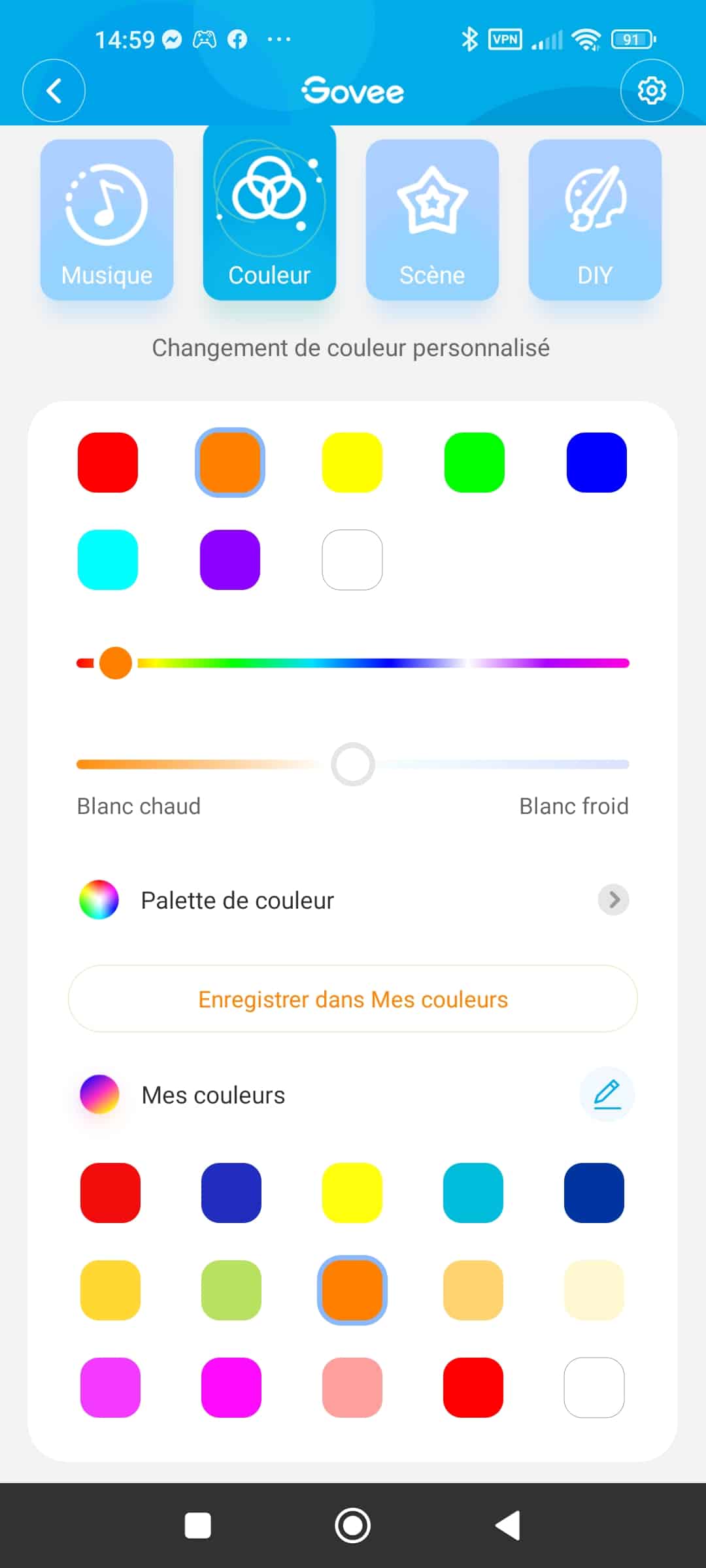Image resolution: width=706 pixels, height=1568 pixels.
Task: Pick the green preset color swatch
Action: pyautogui.click(x=474, y=462)
